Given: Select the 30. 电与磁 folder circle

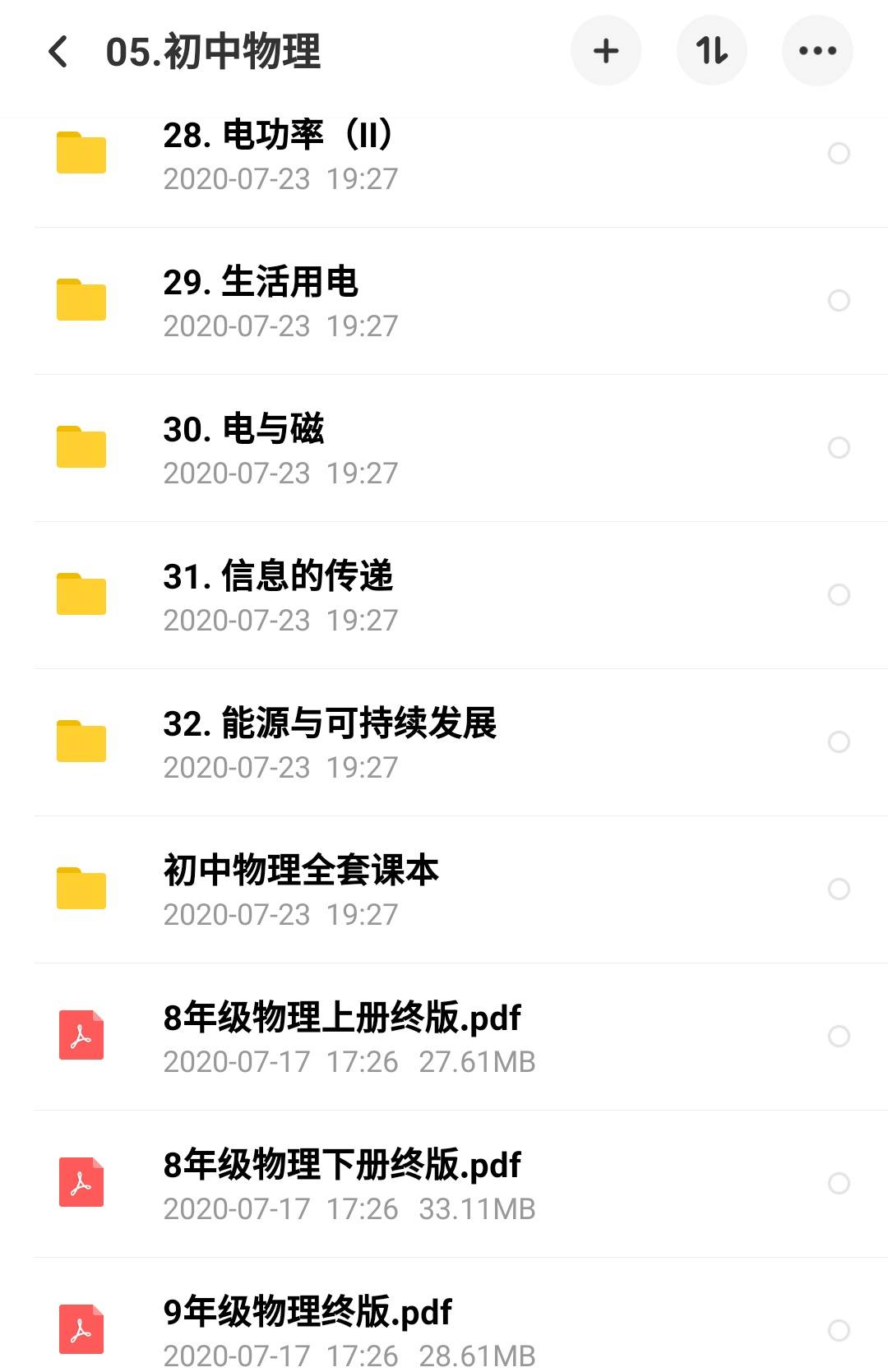Looking at the screenshot, I should click(x=839, y=448).
